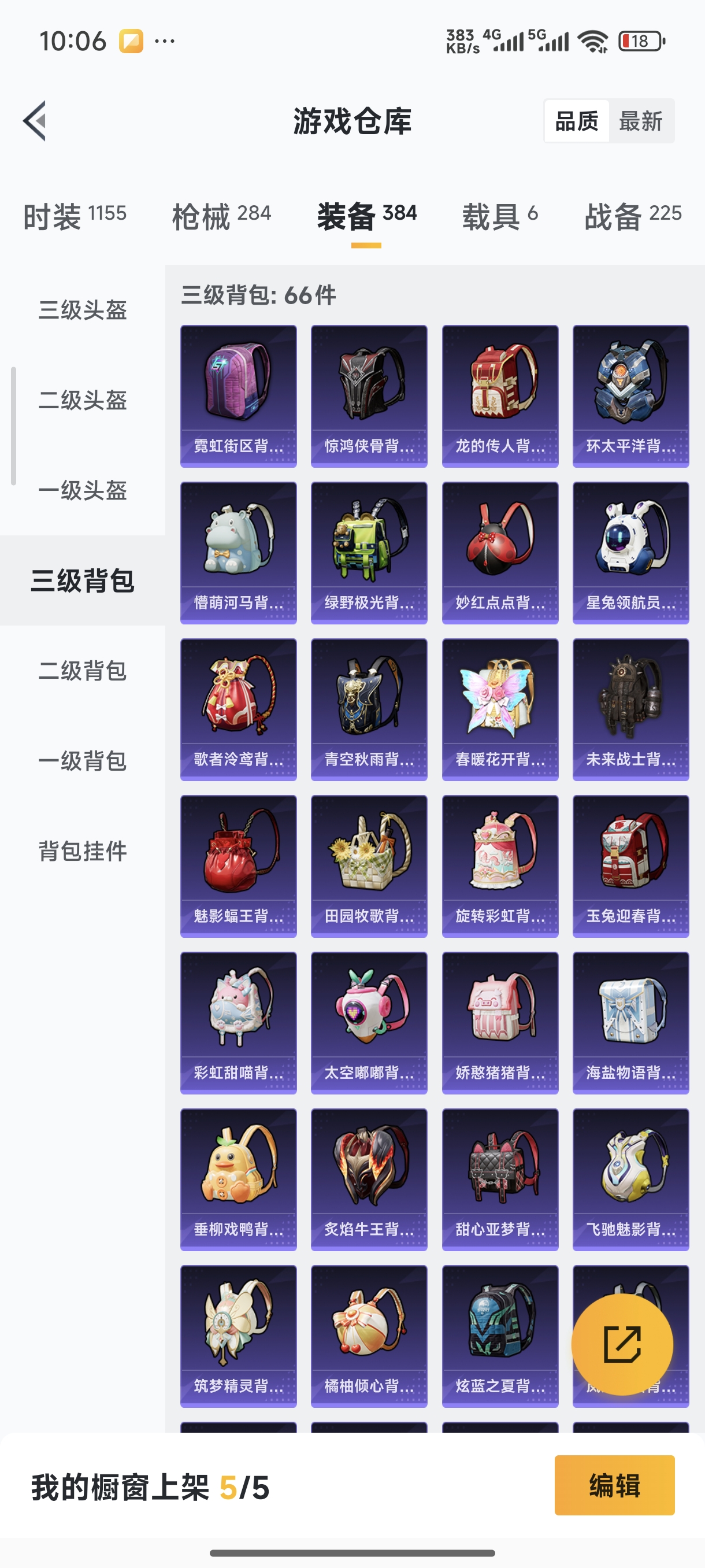This screenshot has height=1568, width=705.
Task: Tap the 编辑 button
Action: coord(614,1485)
